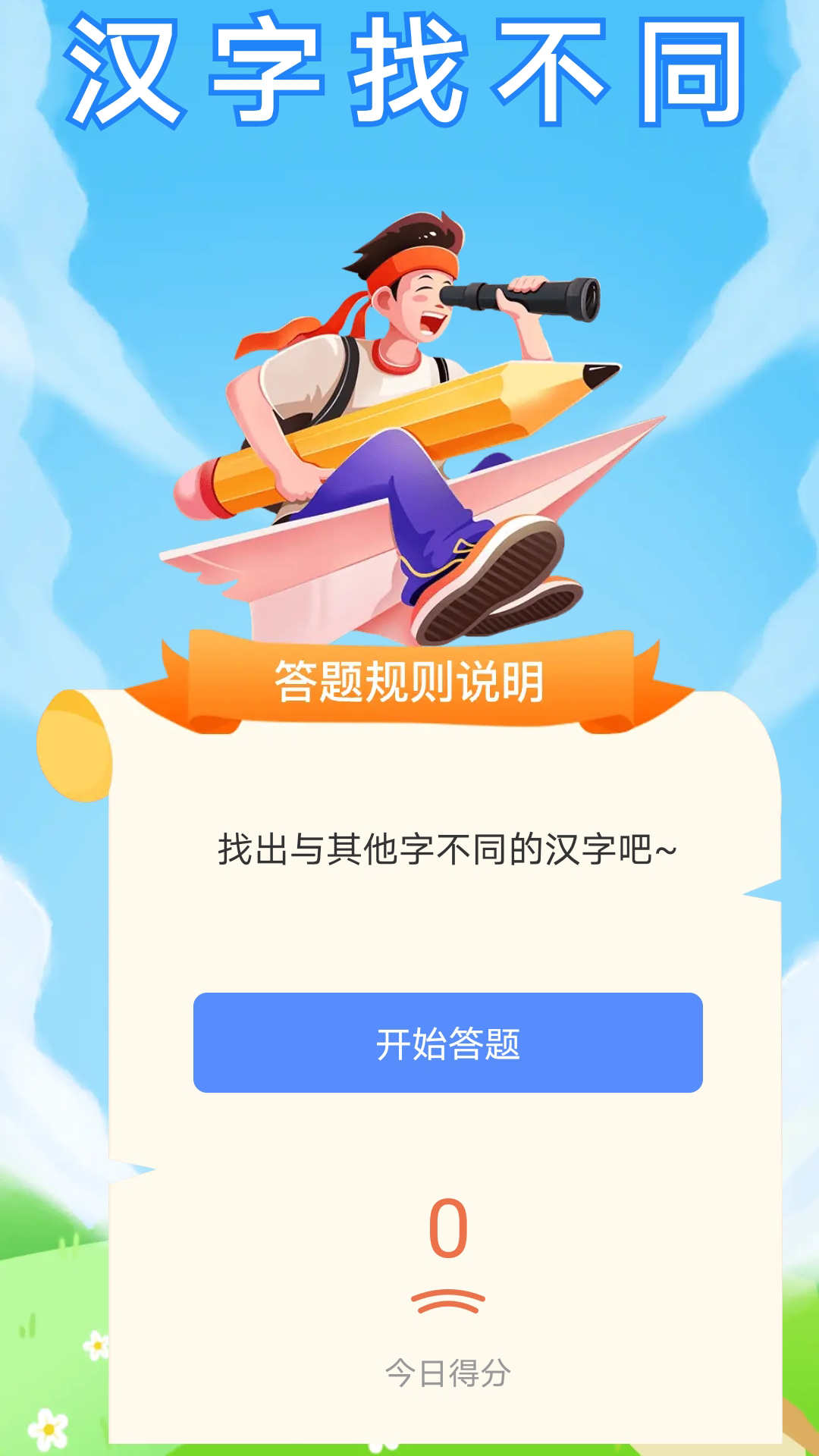Select the 汉字找不同 title text
This screenshot has height=1456, width=819.
pos(409,68)
